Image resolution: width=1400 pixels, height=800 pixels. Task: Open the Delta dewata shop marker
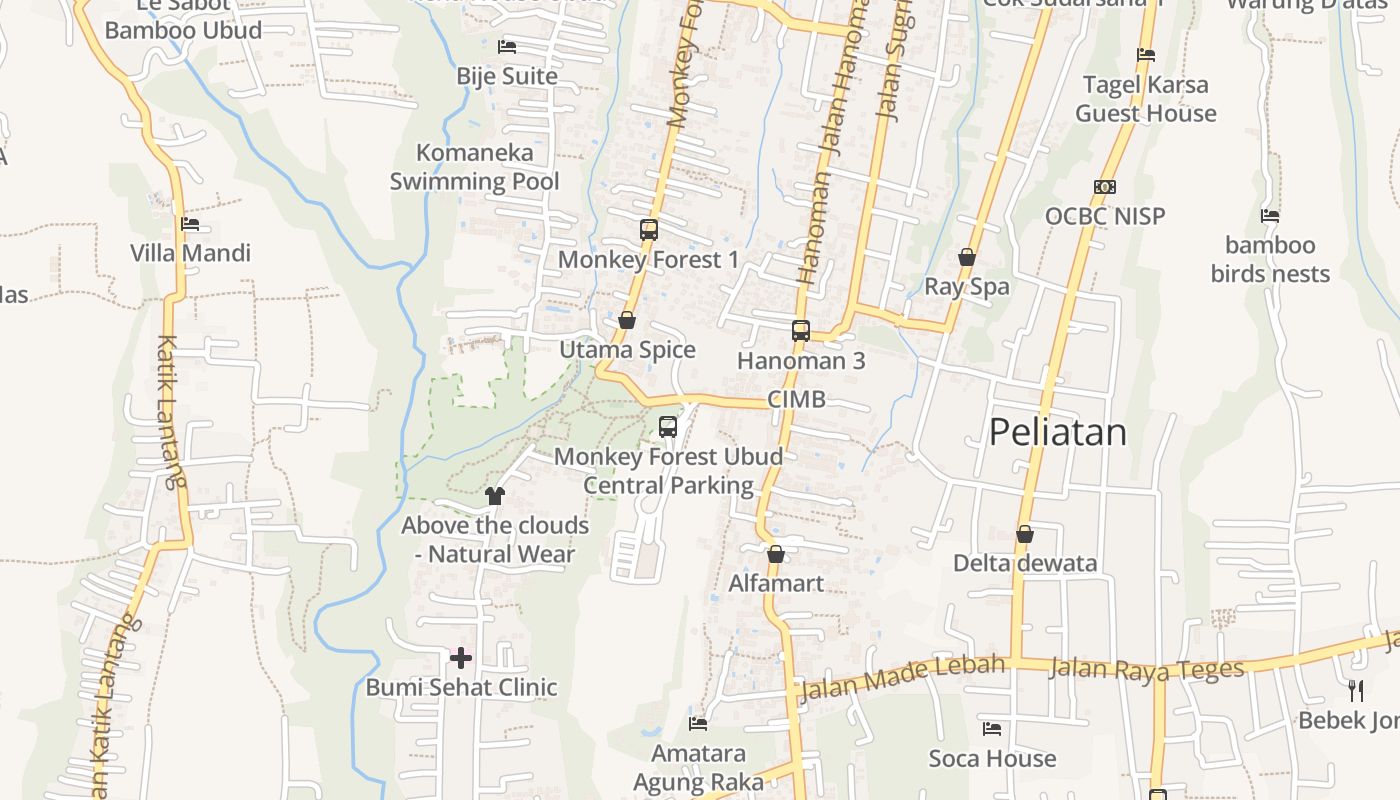(x=1025, y=534)
